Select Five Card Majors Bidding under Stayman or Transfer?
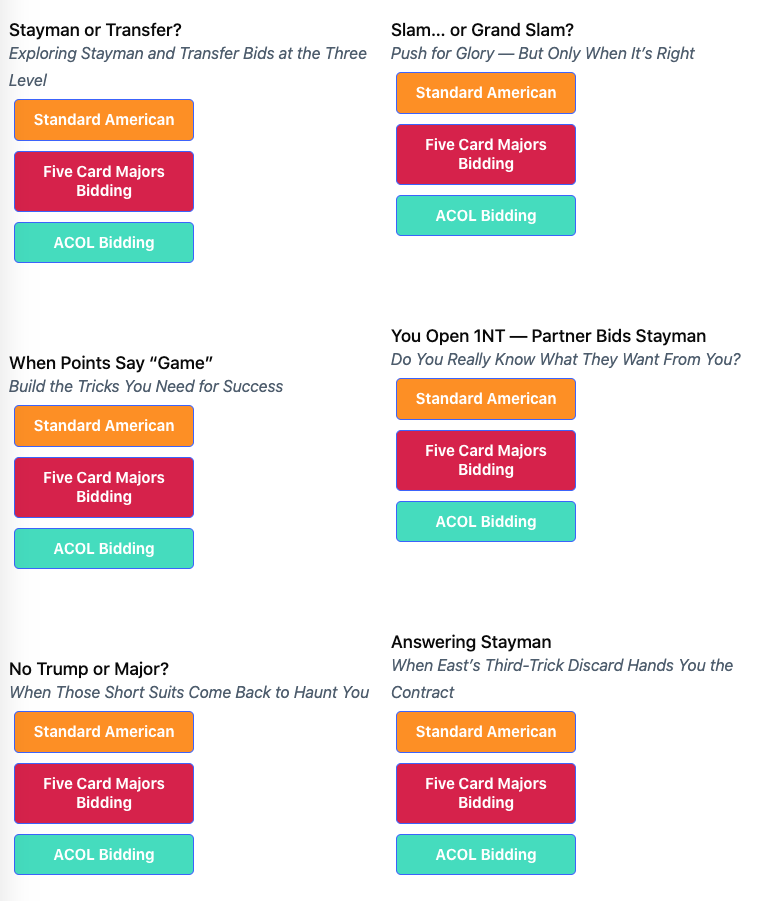This screenshot has height=901, width=759. 104,181
